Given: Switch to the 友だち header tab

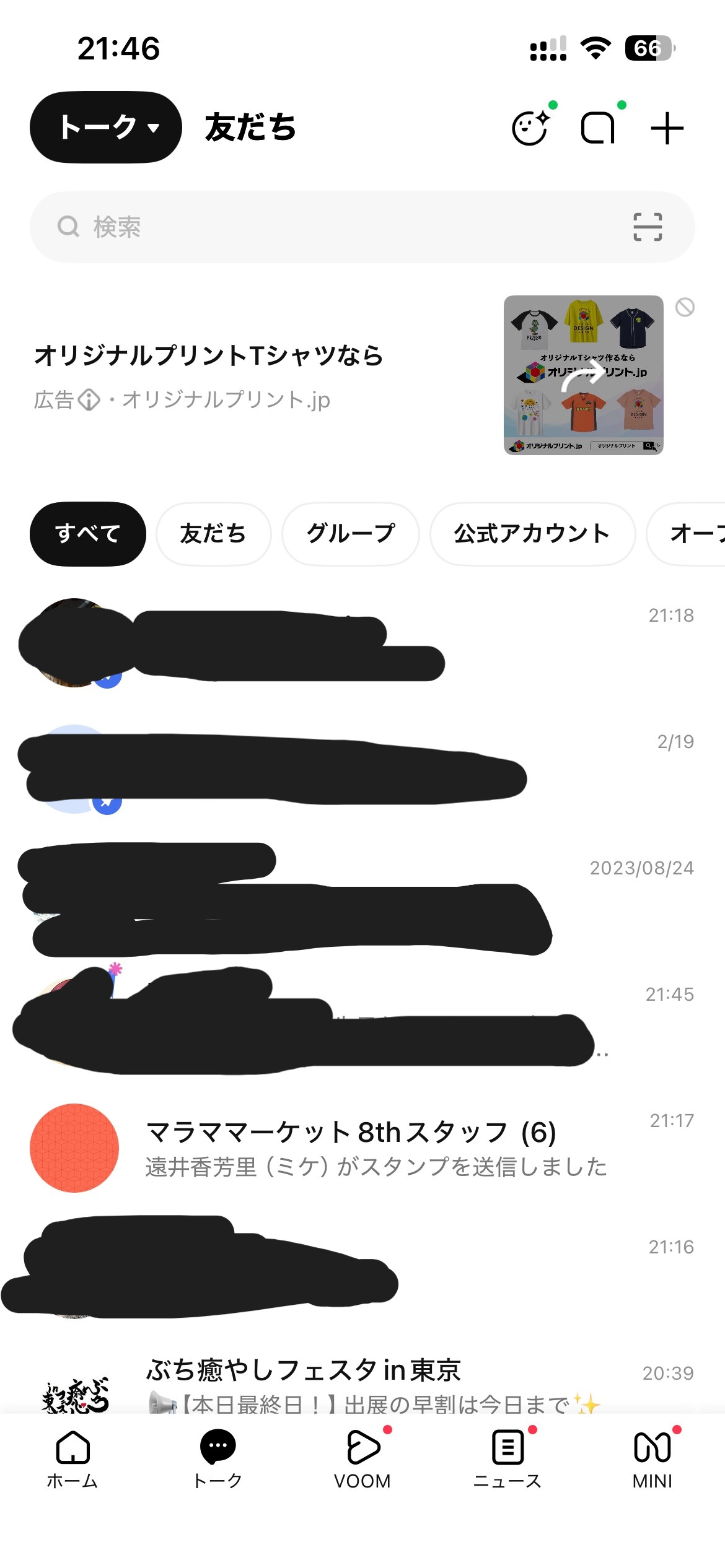Looking at the screenshot, I should (250, 128).
